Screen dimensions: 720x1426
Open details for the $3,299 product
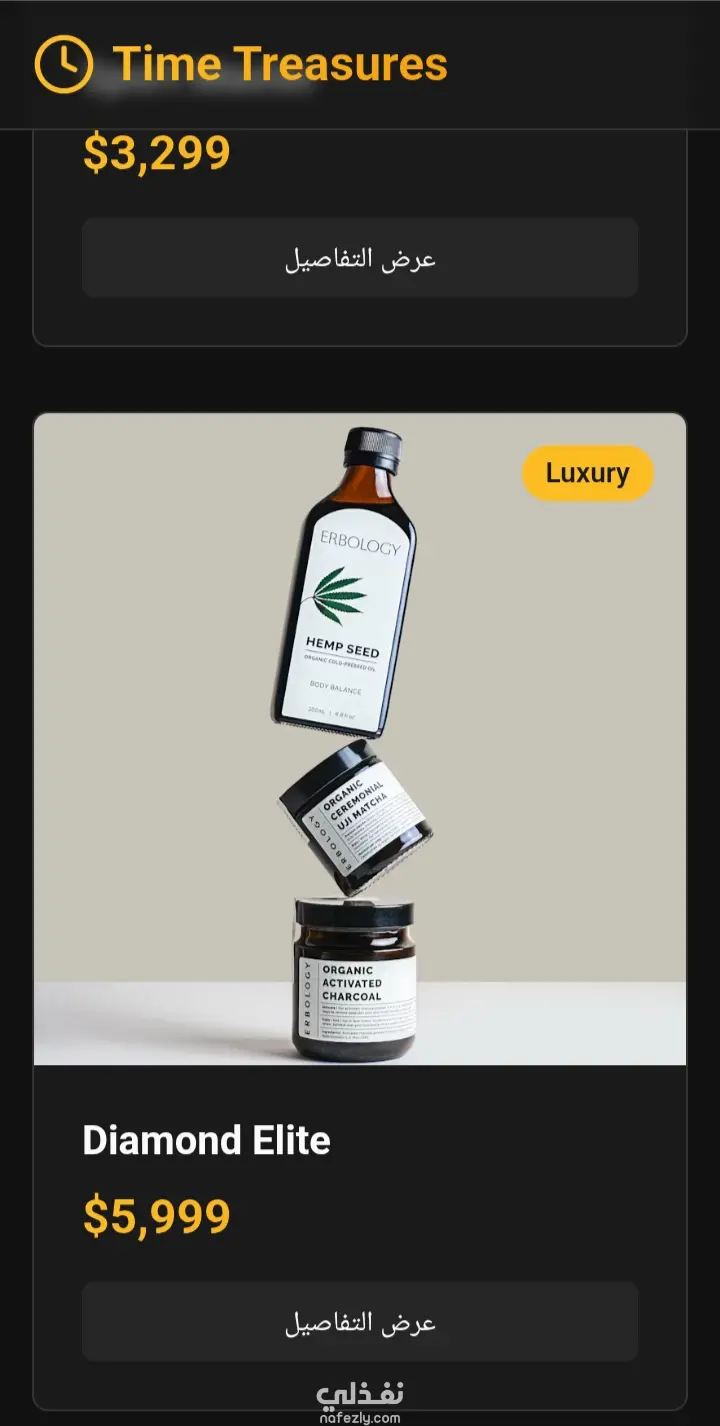click(360, 258)
